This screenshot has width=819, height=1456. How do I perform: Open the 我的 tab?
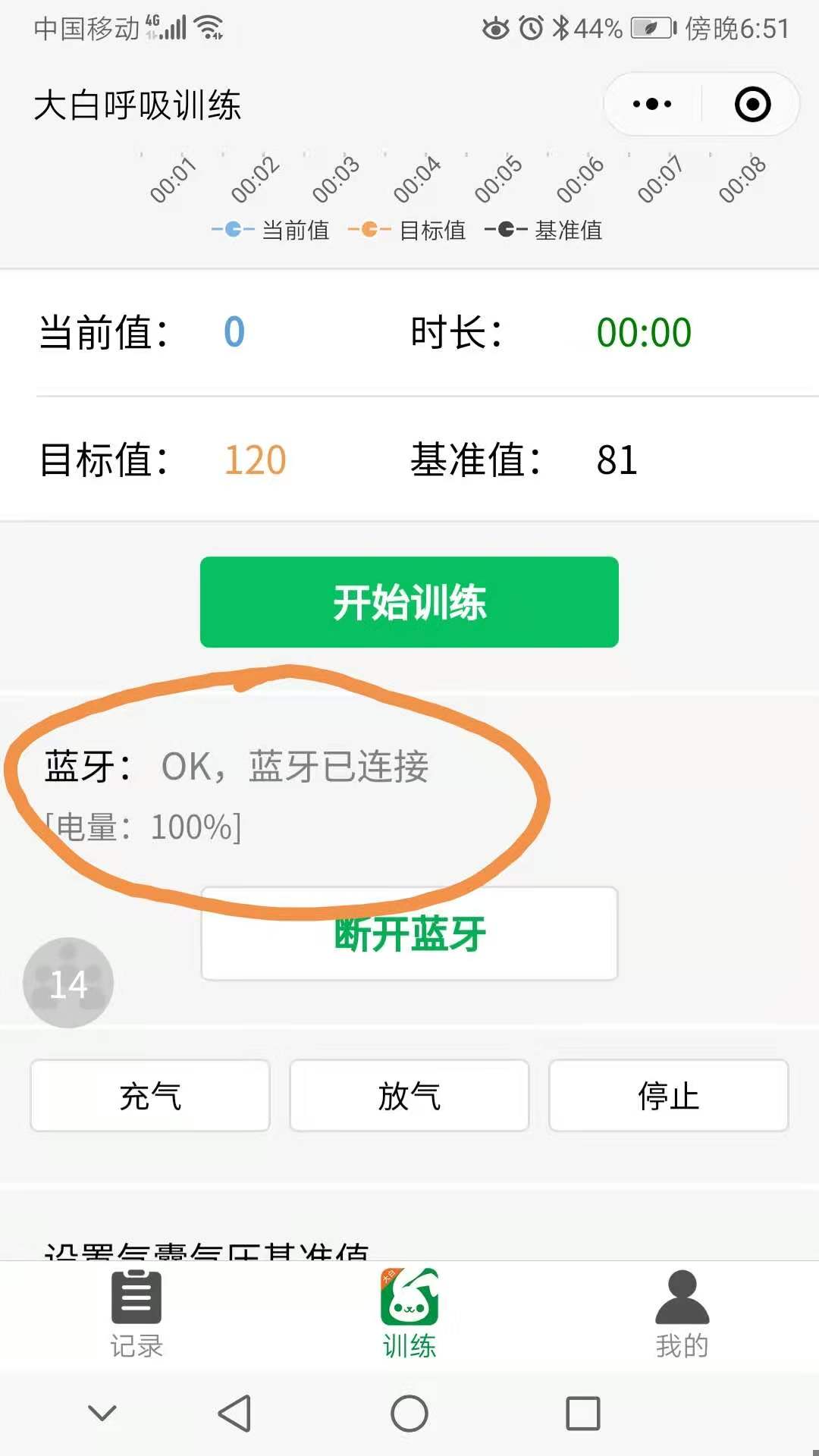click(x=682, y=1315)
